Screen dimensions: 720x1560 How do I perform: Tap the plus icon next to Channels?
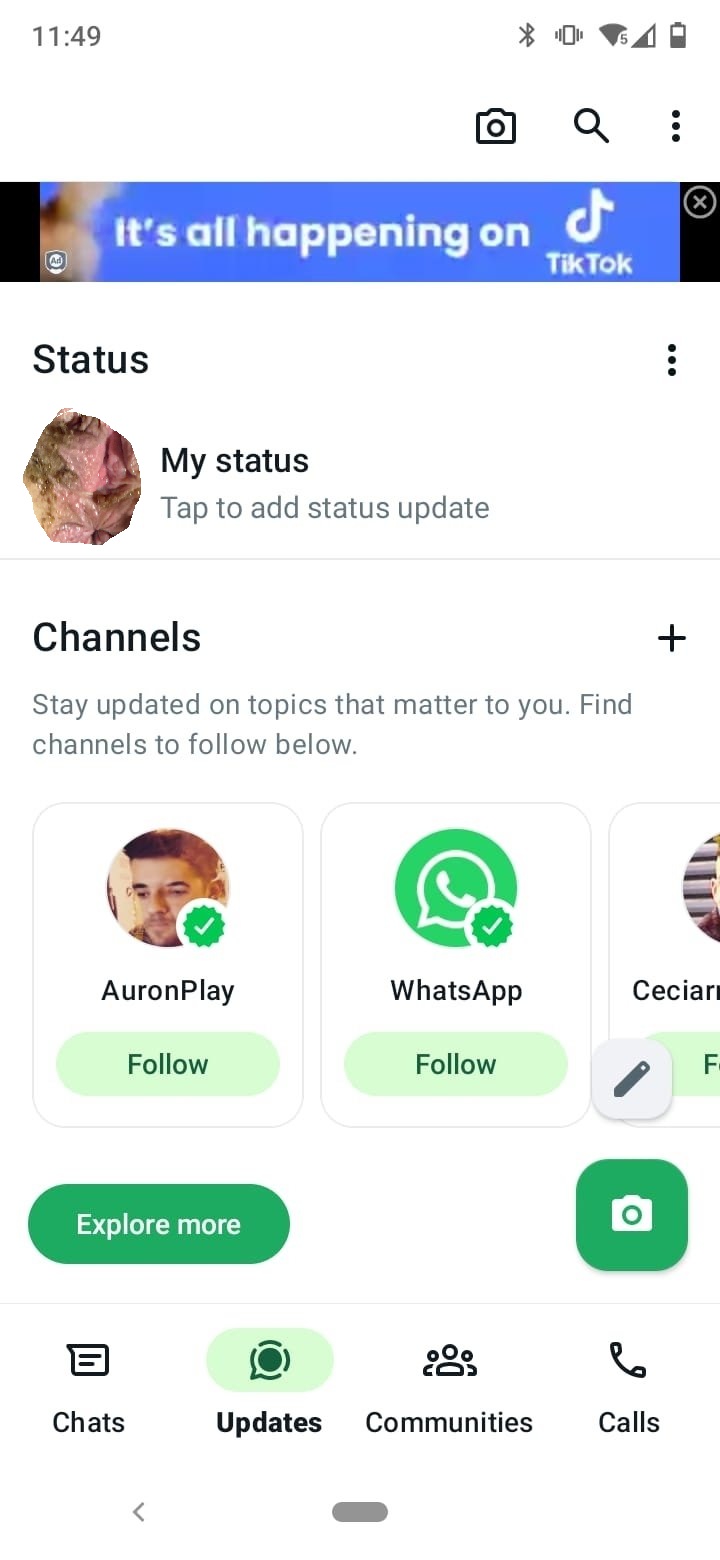672,638
